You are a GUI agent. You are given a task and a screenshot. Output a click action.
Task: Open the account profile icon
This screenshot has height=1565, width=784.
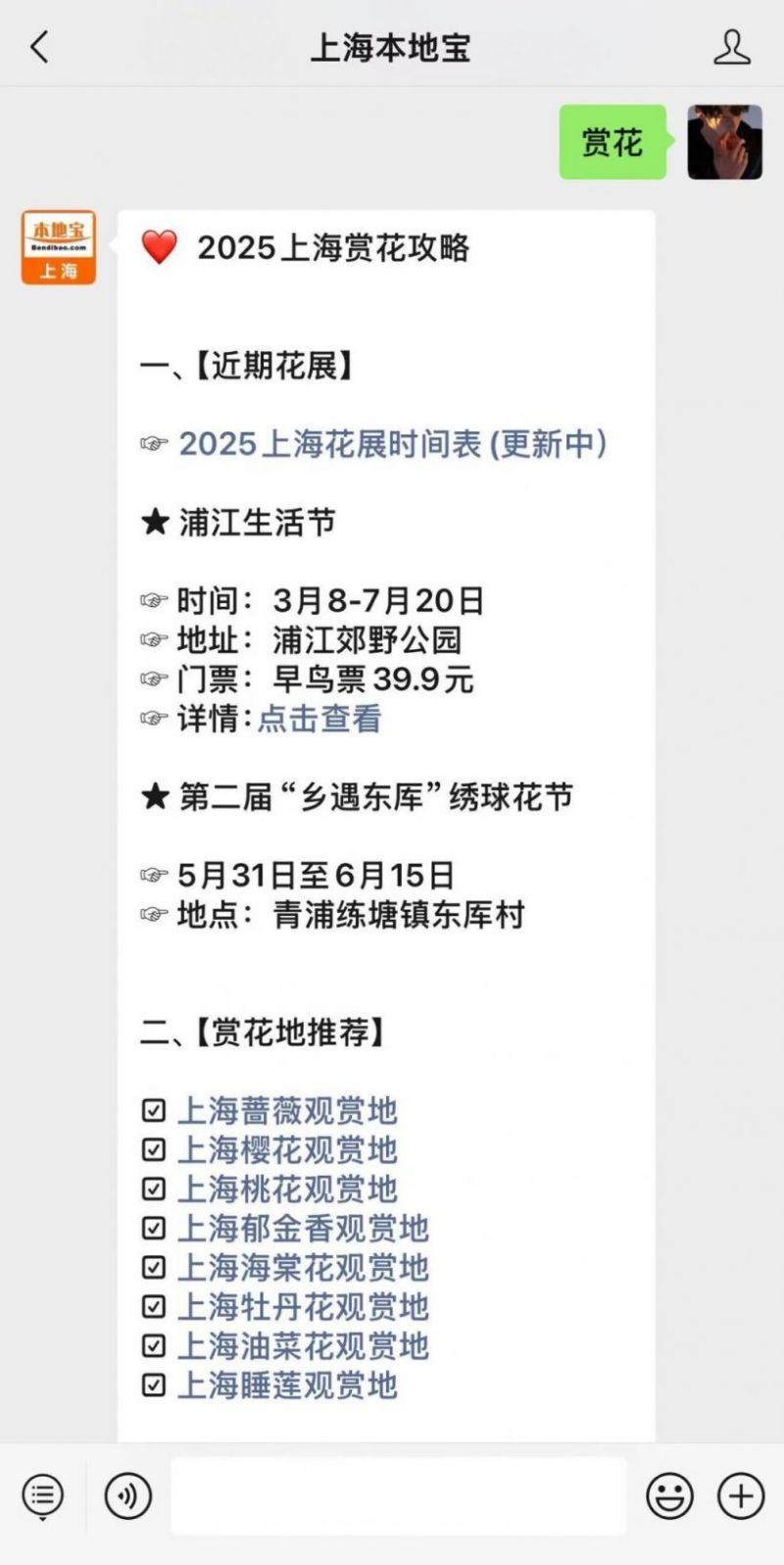pyautogui.click(x=732, y=47)
